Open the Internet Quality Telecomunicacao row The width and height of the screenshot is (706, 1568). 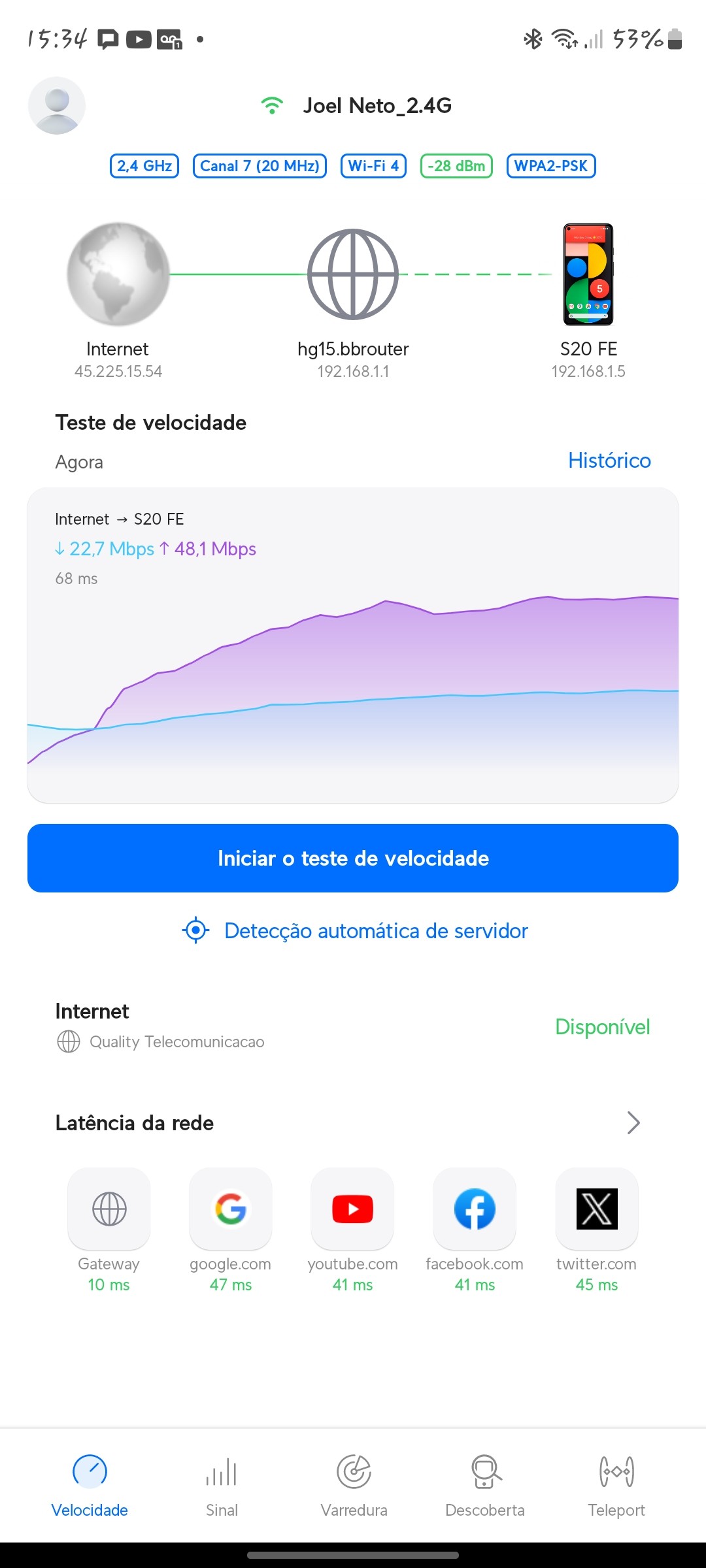[x=353, y=1026]
